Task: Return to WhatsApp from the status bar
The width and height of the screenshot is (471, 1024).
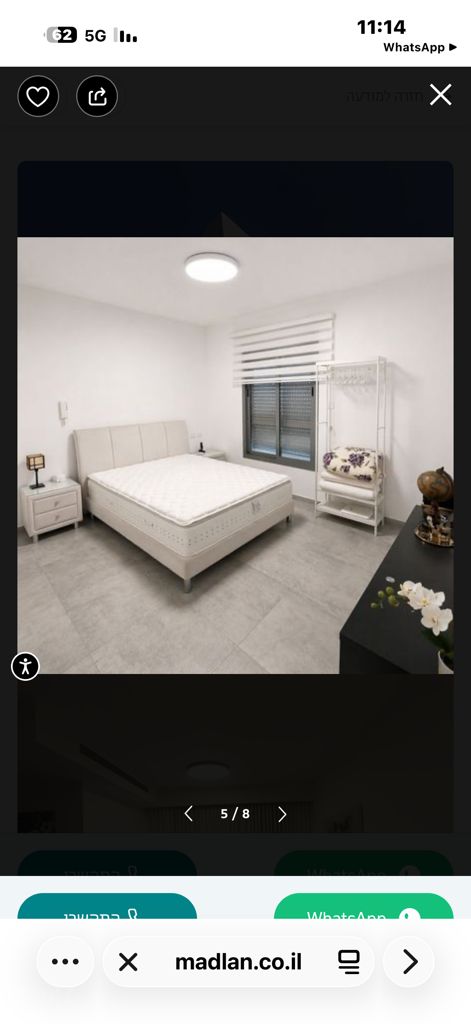Action: pyautogui.click(x=419, y=47)
